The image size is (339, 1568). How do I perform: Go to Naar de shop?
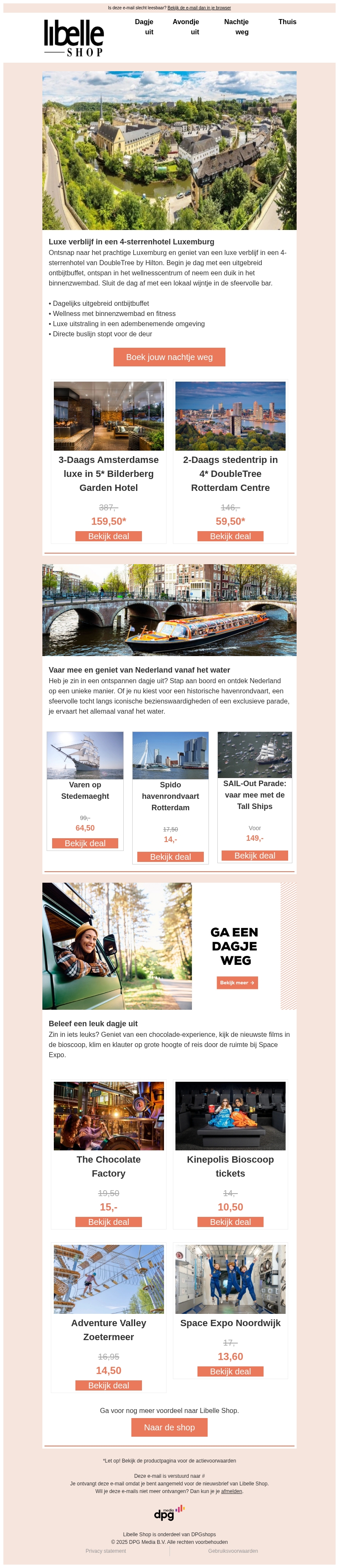[x=169, y=1427]
